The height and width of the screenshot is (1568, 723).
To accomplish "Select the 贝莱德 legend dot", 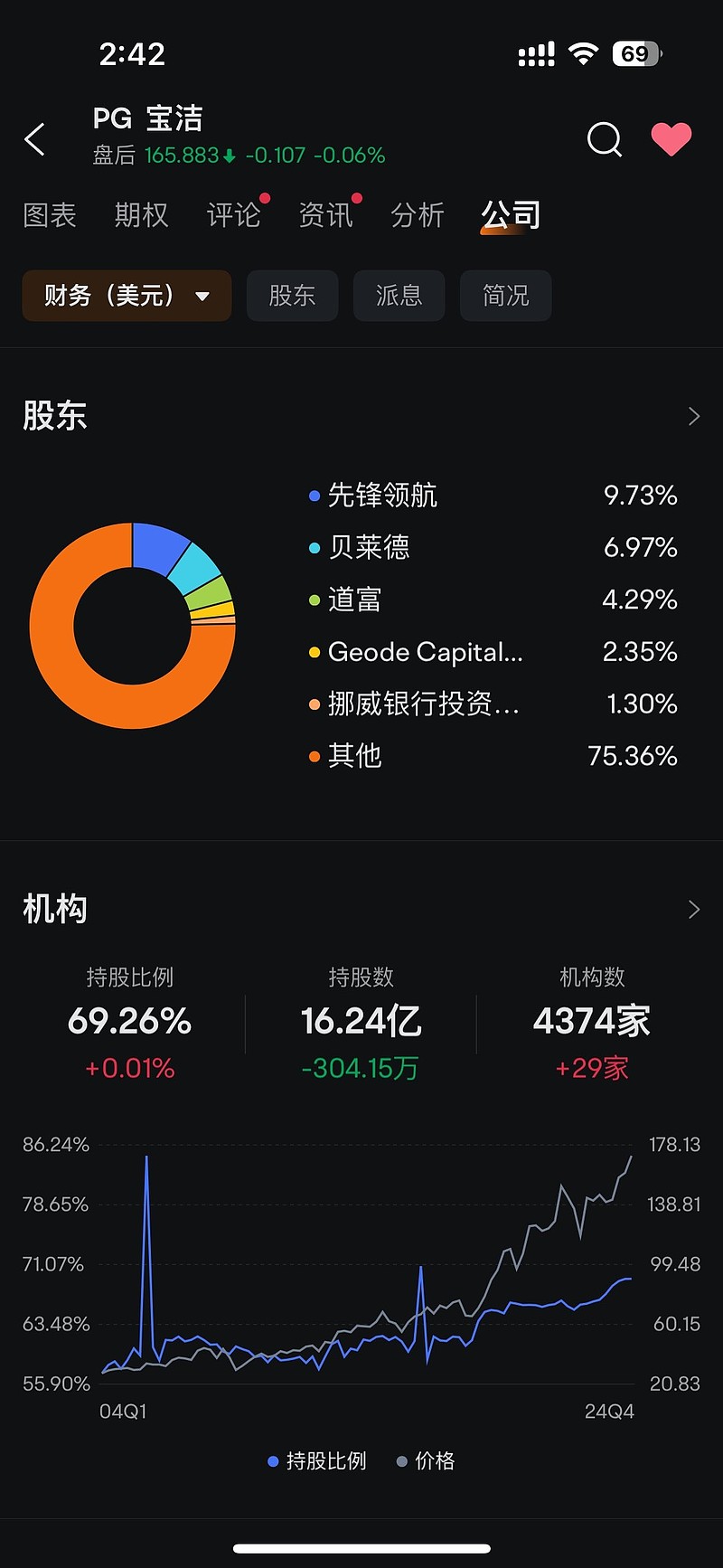I will coord(313,547).
